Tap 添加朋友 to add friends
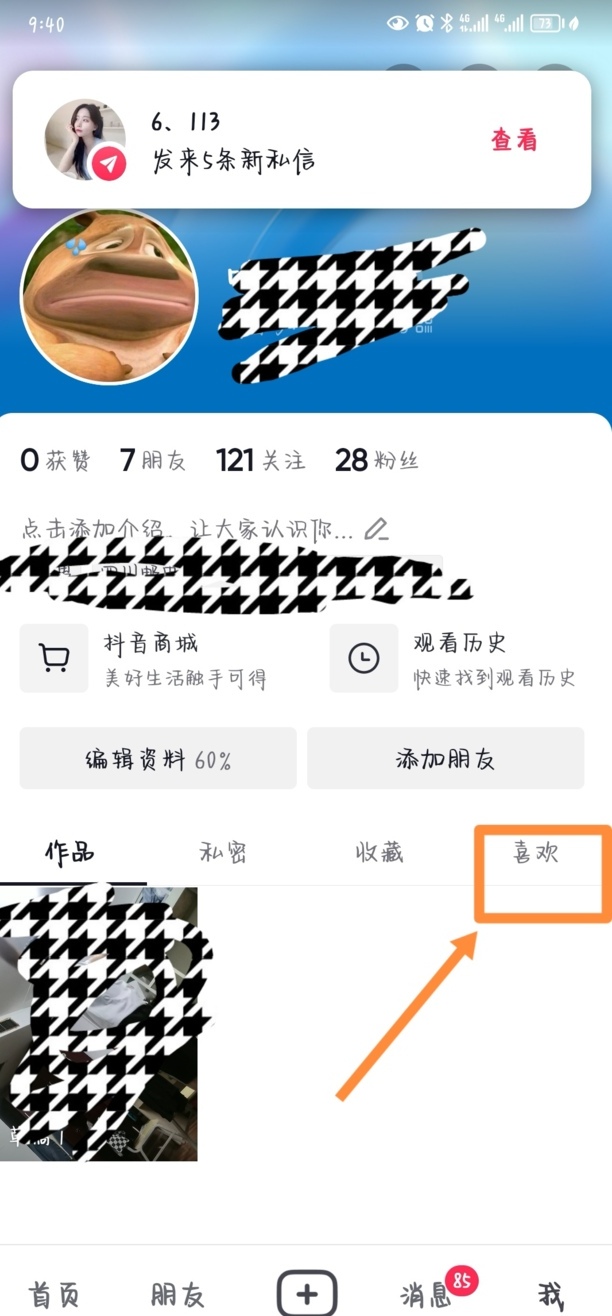 click(x=445, y=759)
